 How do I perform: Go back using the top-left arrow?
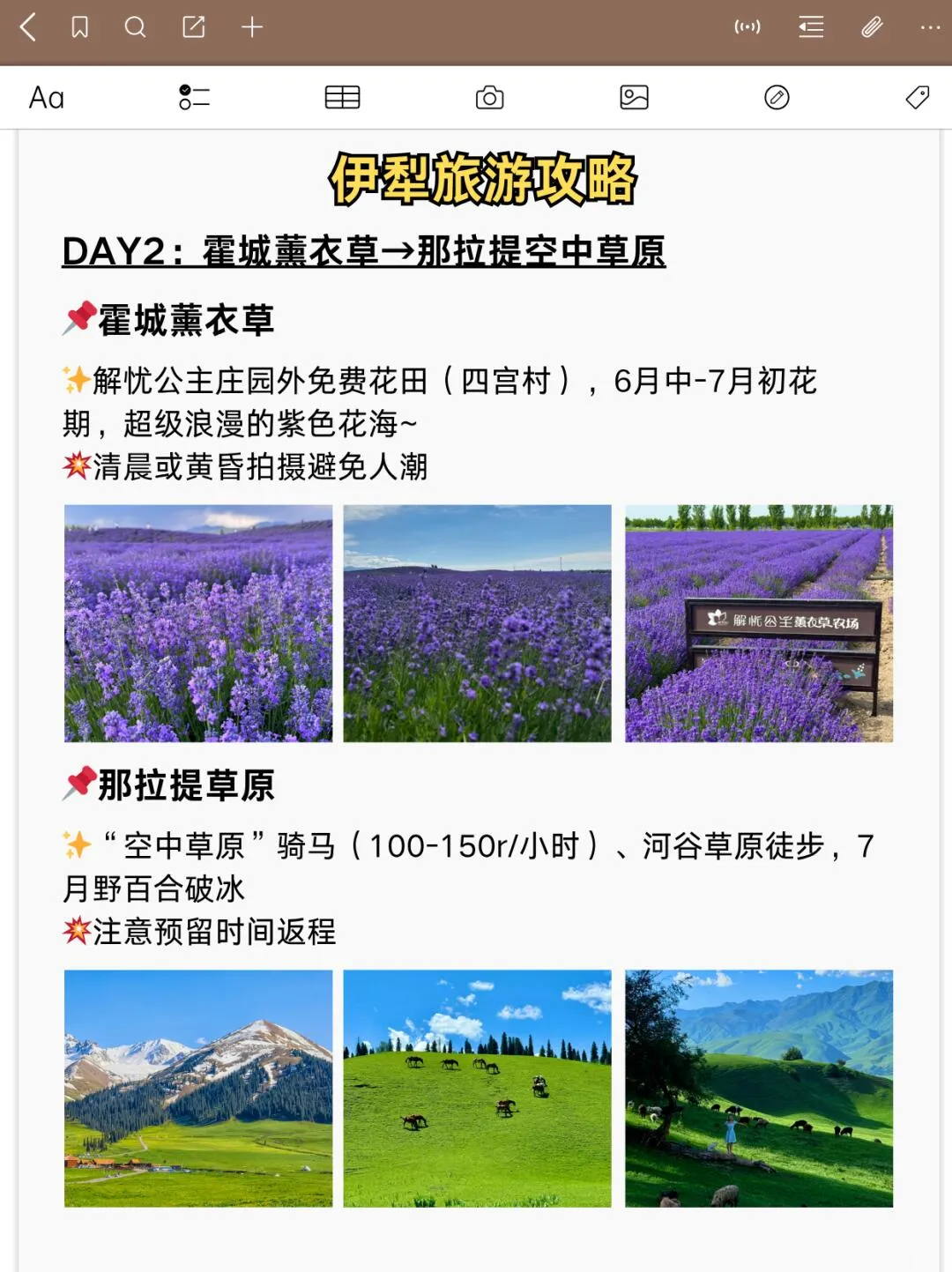[28, 27]
